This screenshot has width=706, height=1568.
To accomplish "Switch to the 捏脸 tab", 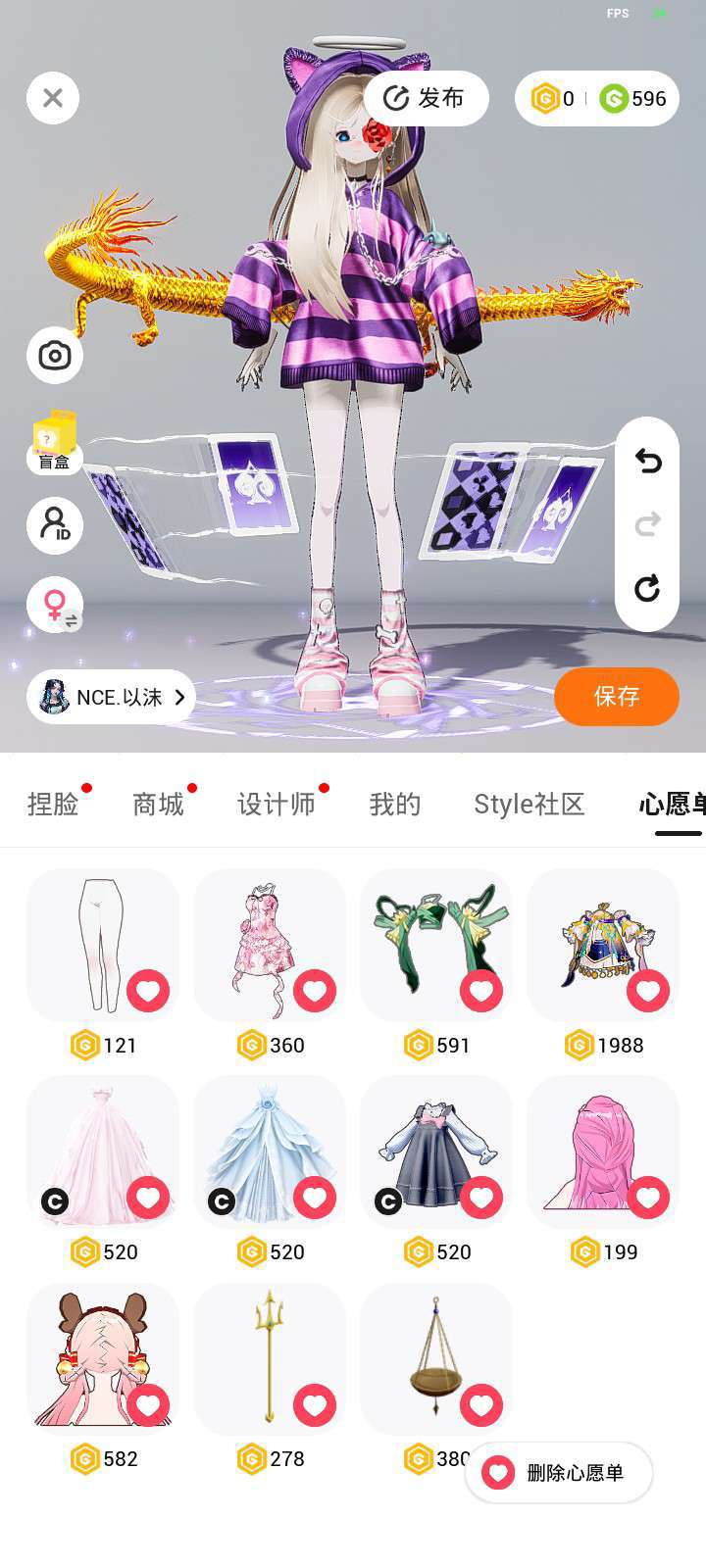I will pos(53,805).
